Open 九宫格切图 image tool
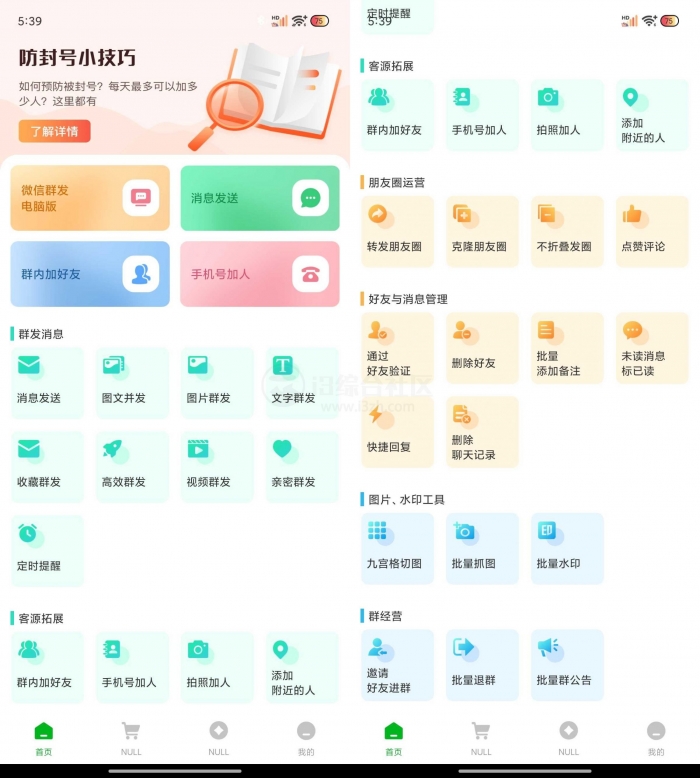 (397, 548)
